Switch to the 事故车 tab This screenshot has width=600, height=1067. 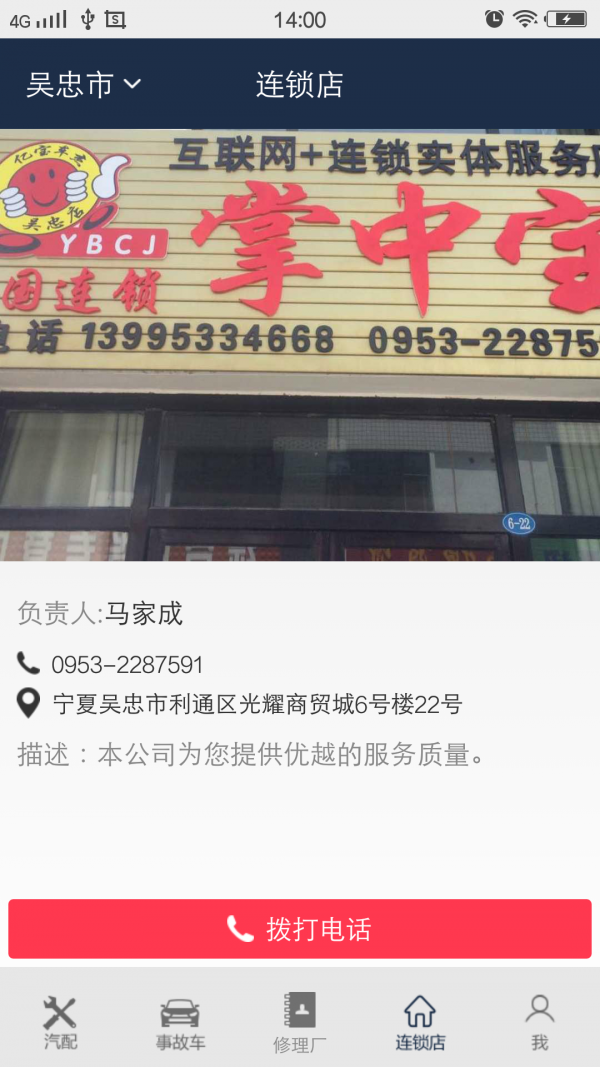(180, 1023)
